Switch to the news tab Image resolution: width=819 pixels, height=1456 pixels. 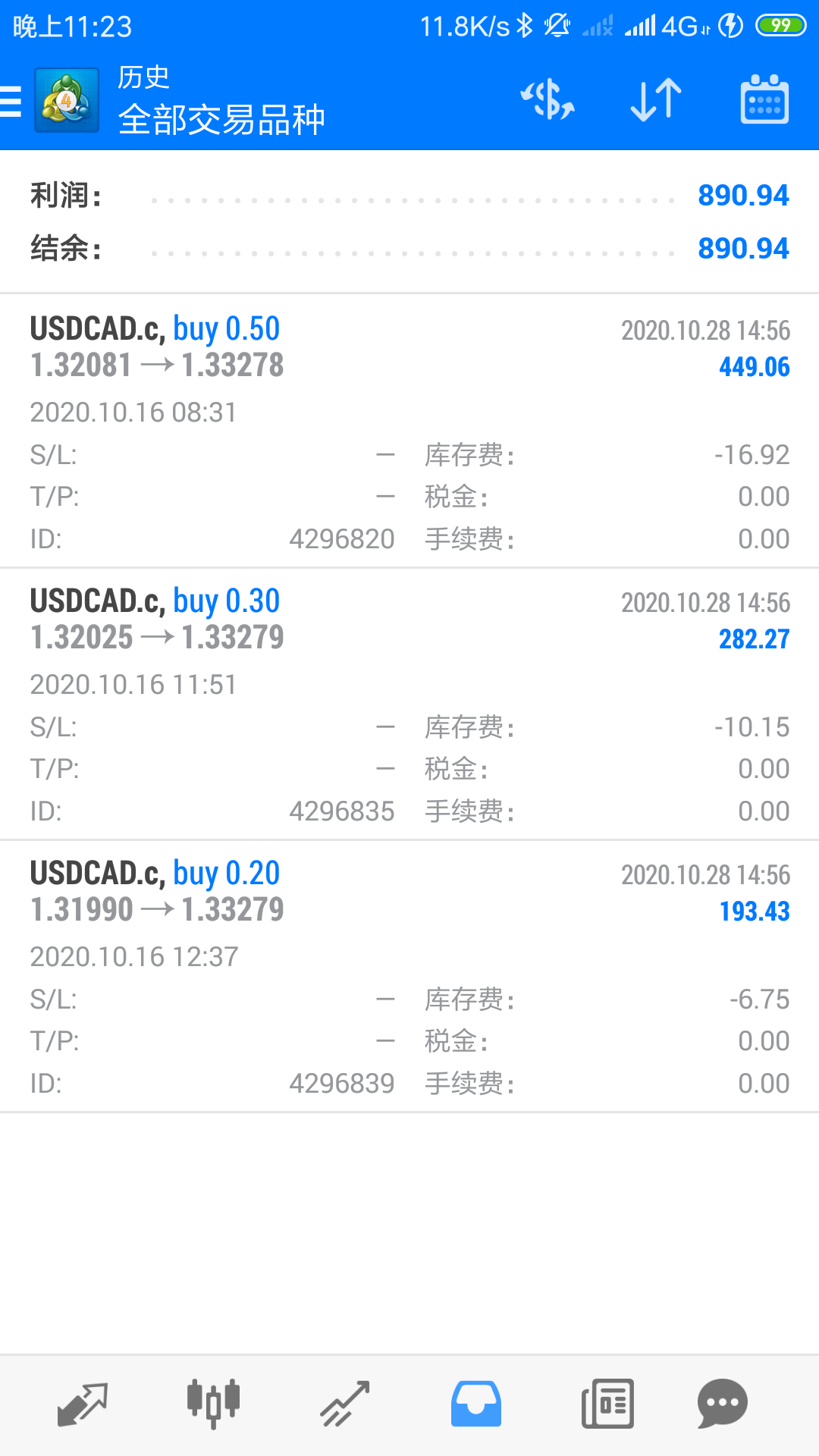point(607,1404)
